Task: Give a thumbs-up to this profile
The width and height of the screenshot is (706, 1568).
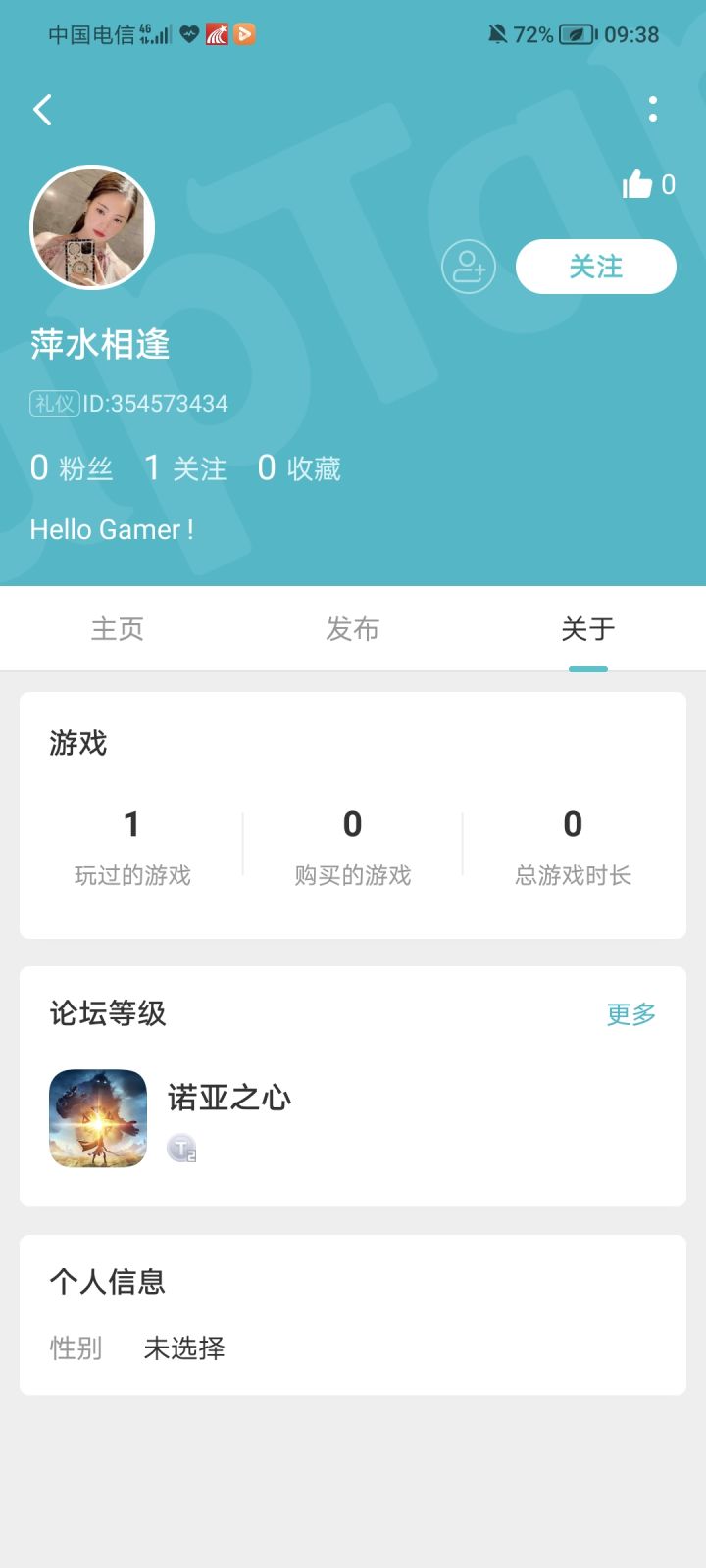Action: point(638,184)
